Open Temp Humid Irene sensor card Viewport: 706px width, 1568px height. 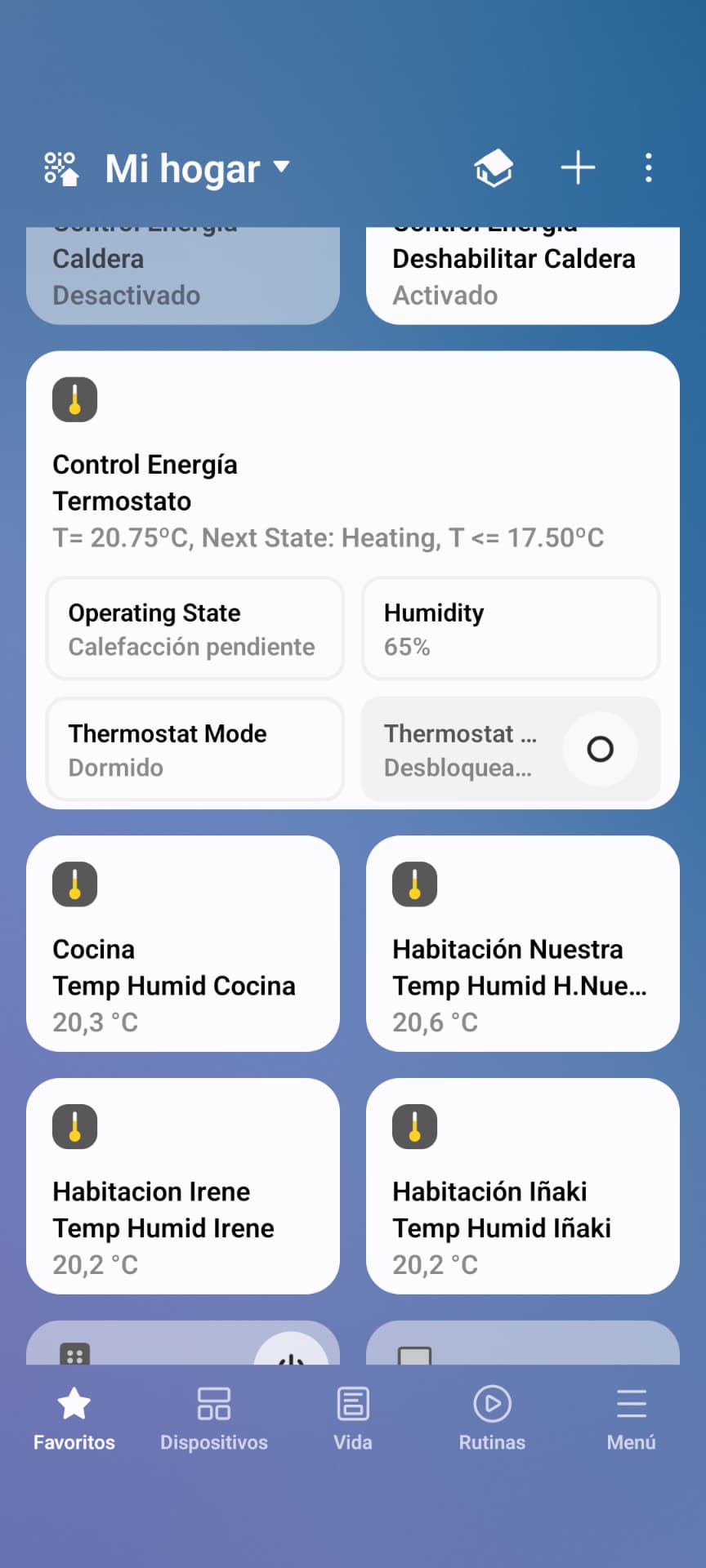183,1186
